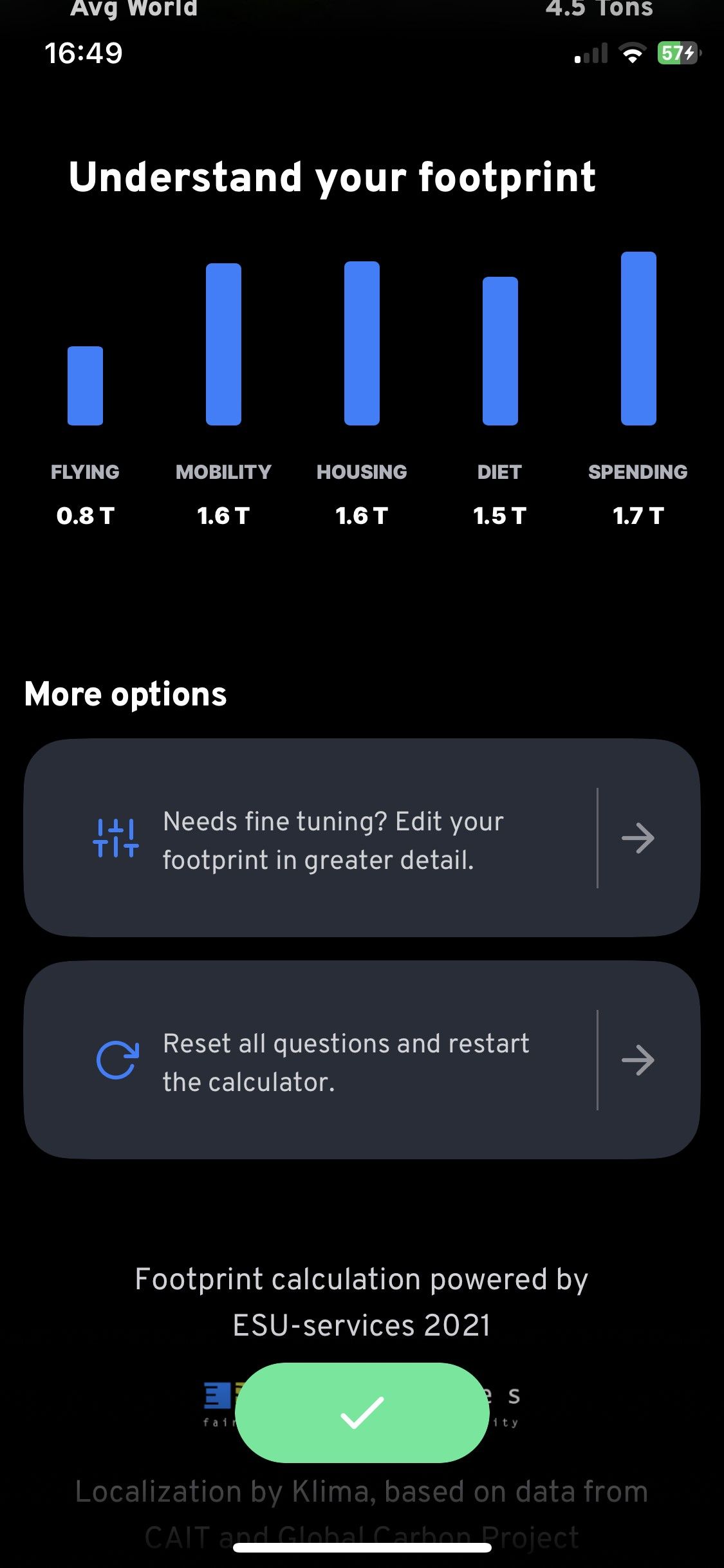Tap the arrow next to edit footprint option
Image resolution: width=724 pixels, height=1568 pixels.
(639, 838)
